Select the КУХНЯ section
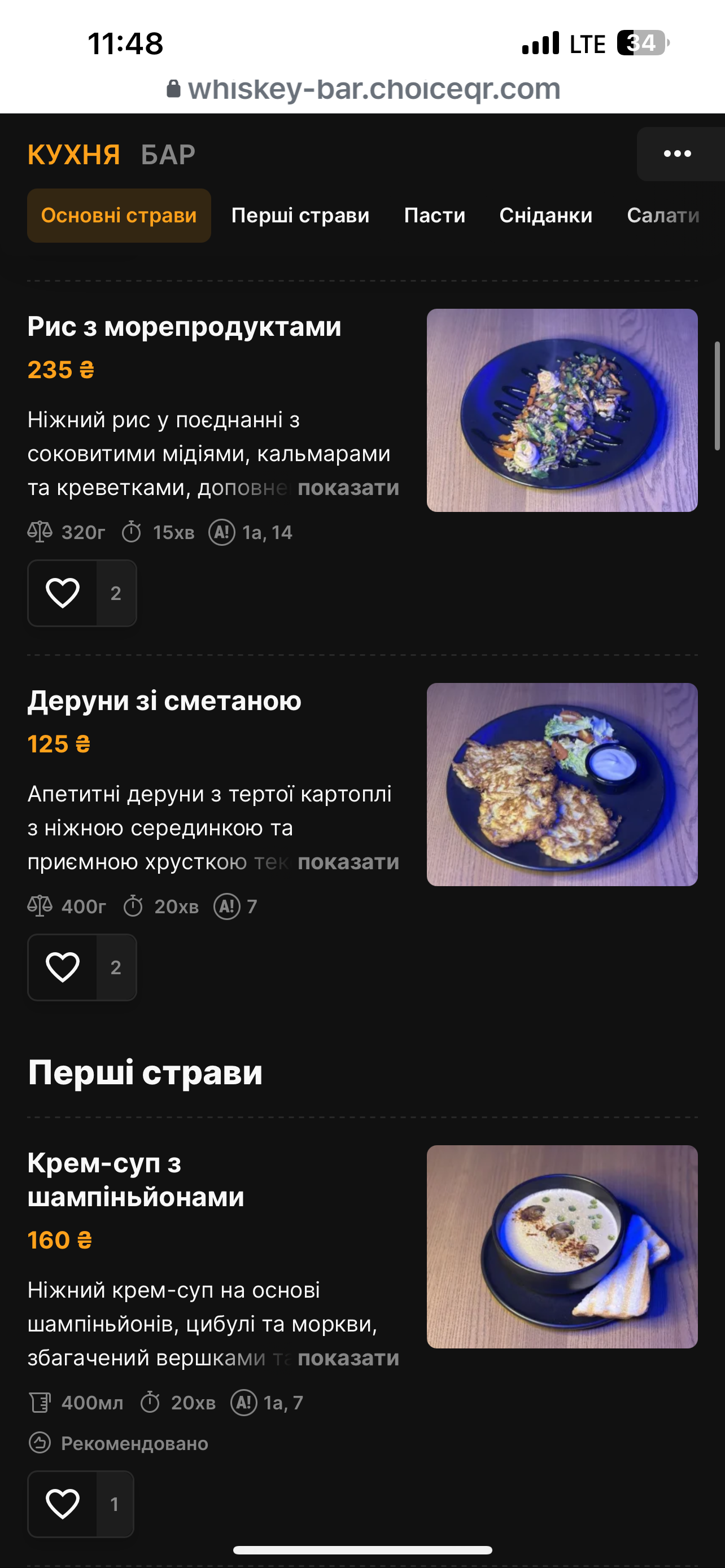725x1568 pixels. (x=73, y=155)
